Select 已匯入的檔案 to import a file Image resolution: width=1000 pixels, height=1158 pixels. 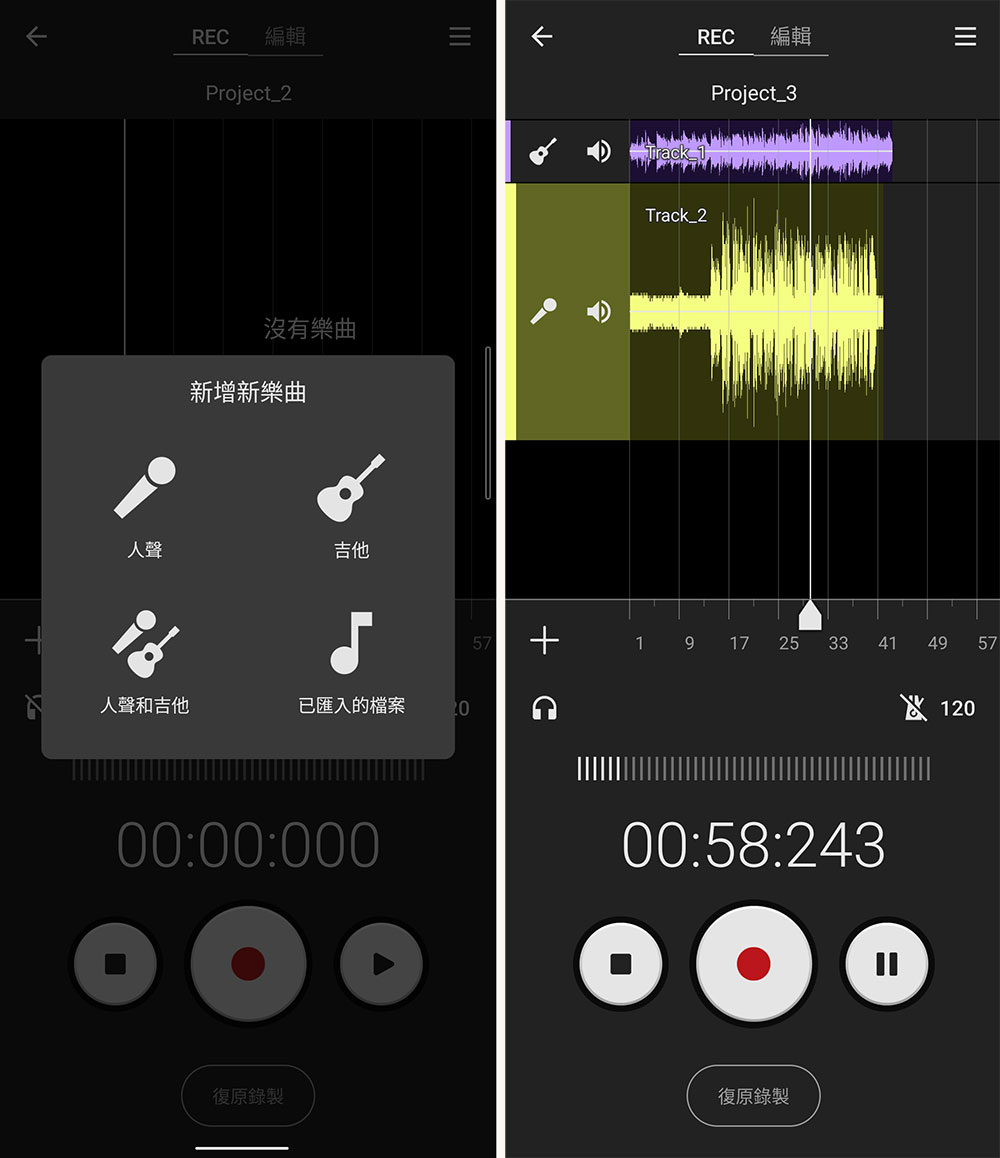tap(351, 660)
